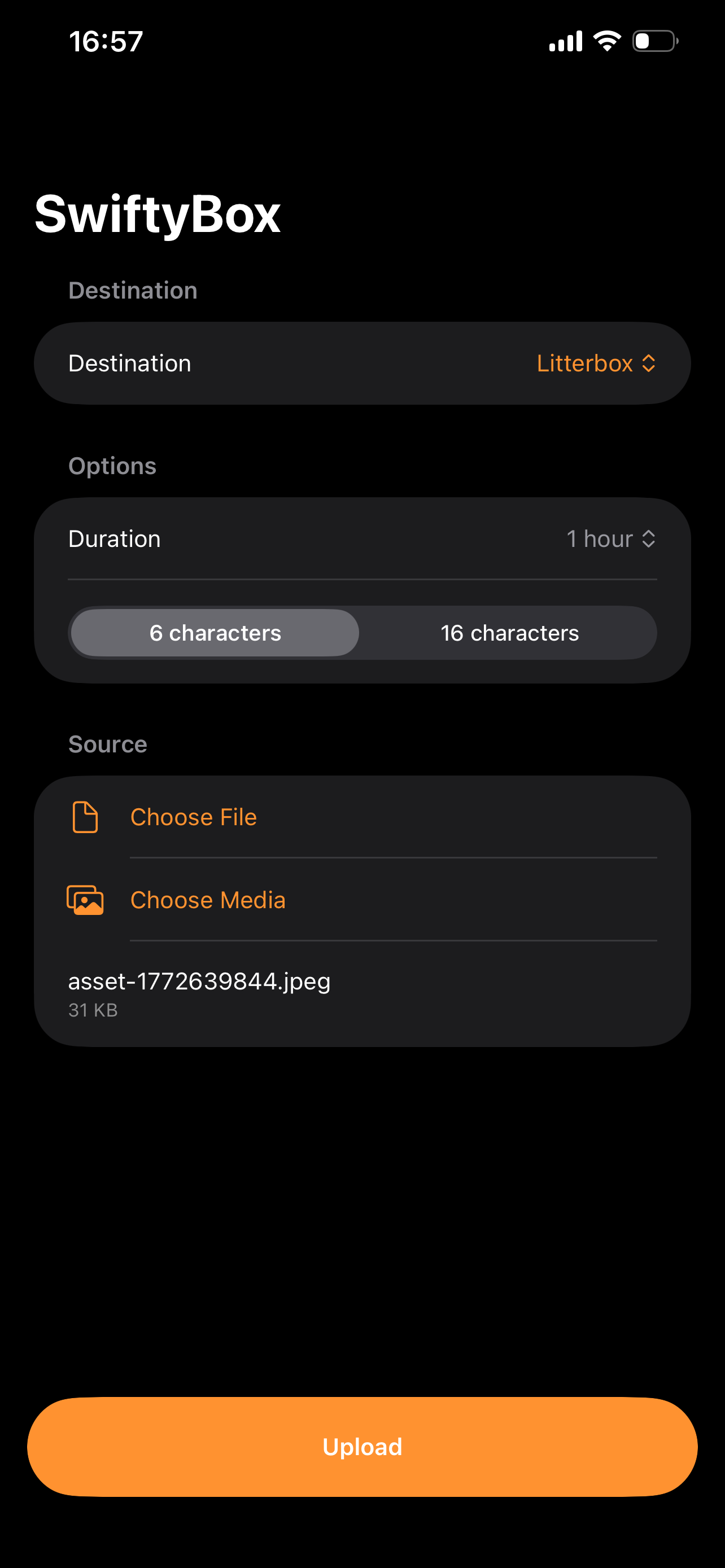725x1568 pixels.
Task: Tap the Choose Media link
Action: (208, 900)
